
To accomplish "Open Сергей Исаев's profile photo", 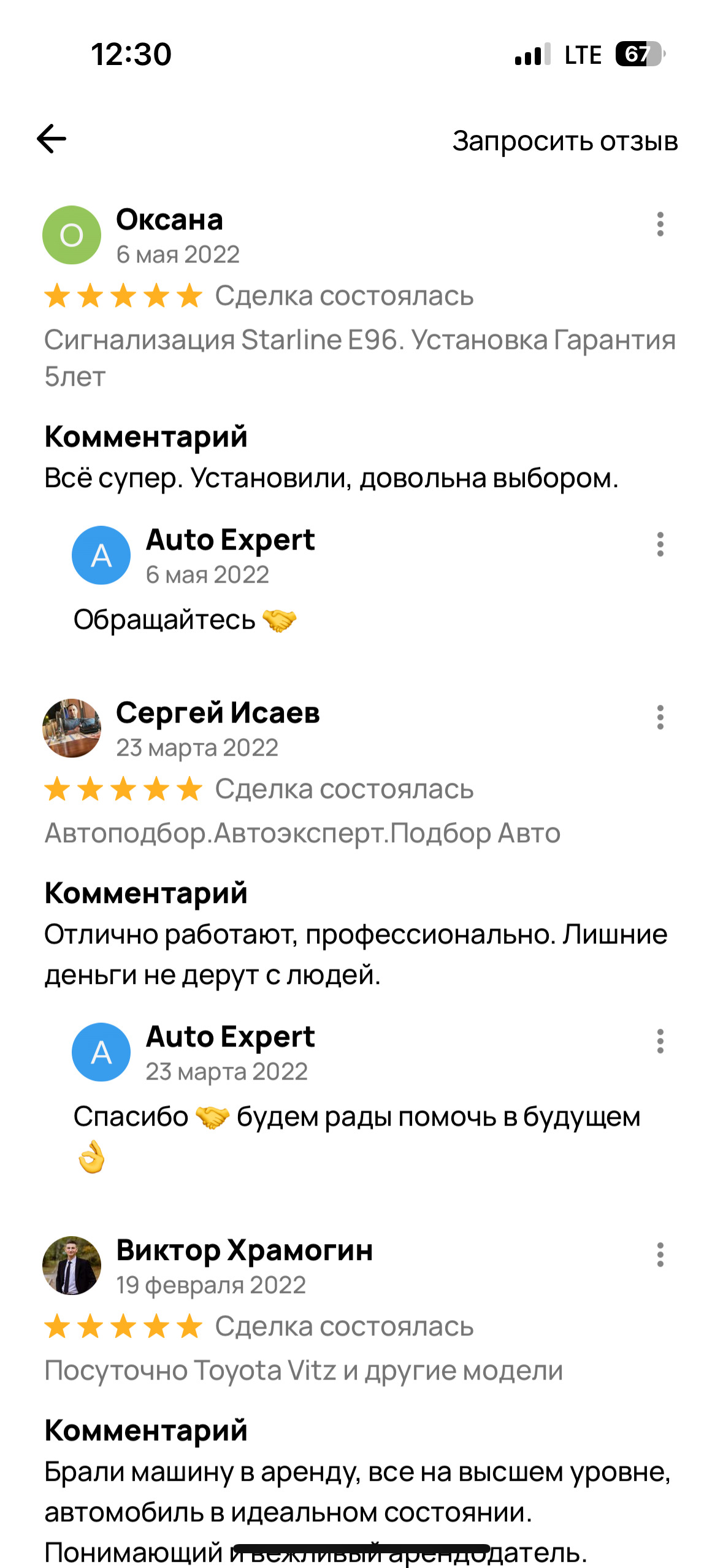I will [72, 728].
